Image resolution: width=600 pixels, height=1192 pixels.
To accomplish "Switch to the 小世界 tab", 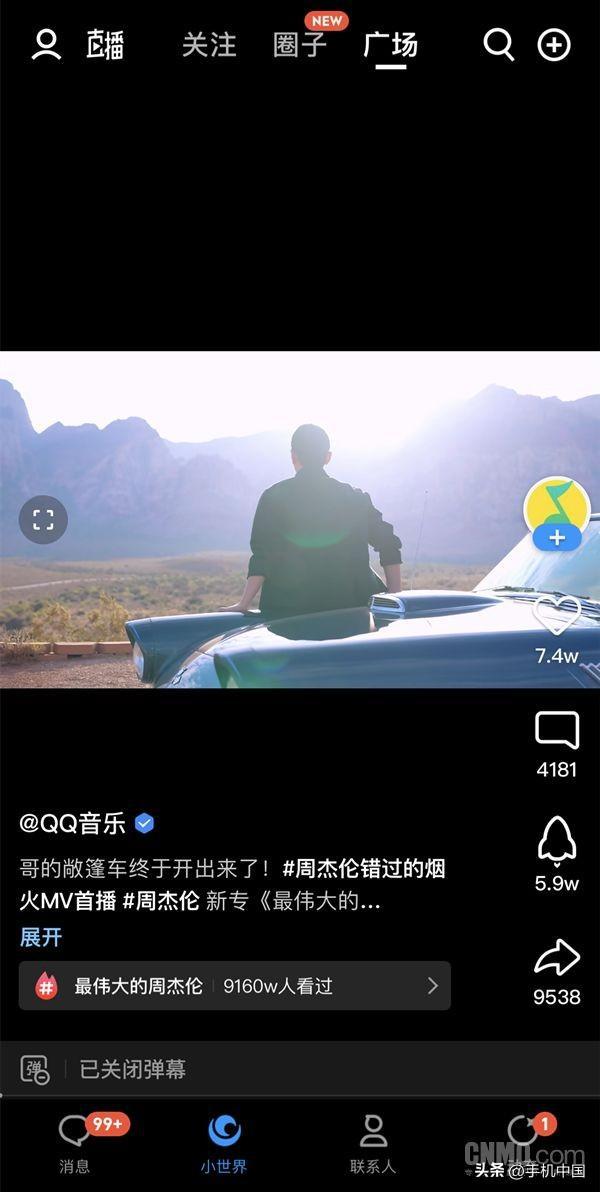I will [x=224, y=1143].
